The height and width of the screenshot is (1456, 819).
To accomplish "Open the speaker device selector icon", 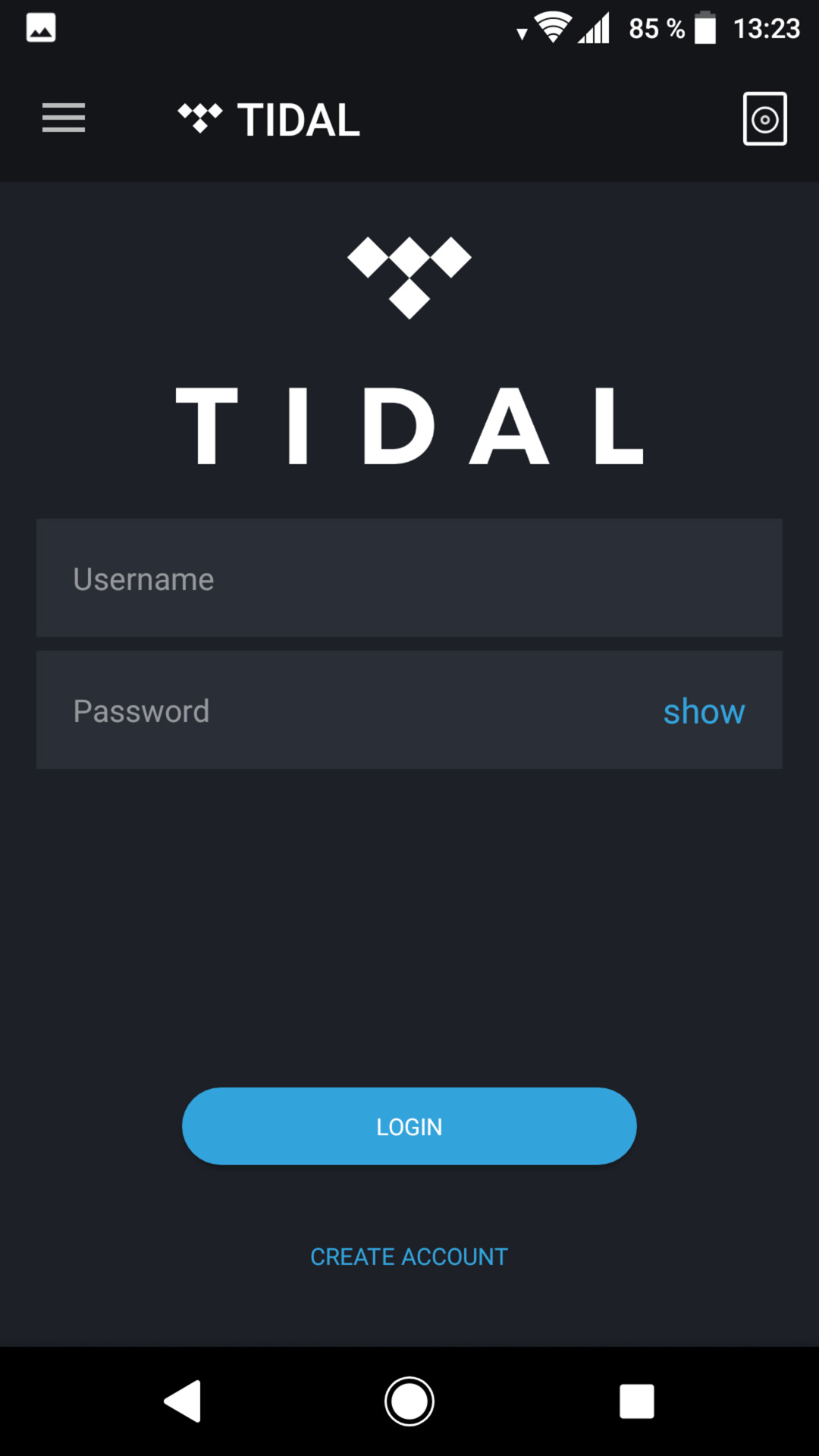I will 764,119.
